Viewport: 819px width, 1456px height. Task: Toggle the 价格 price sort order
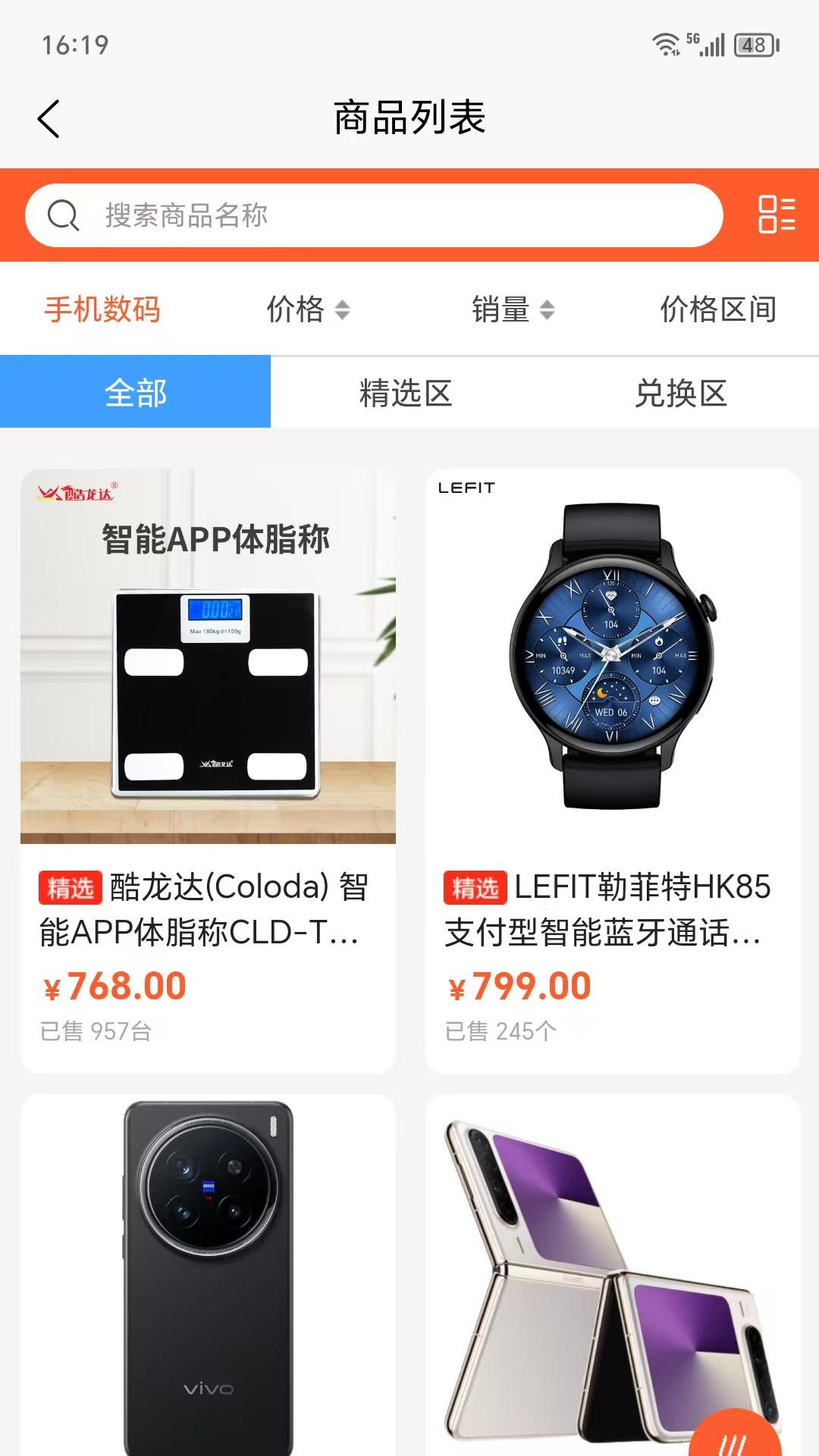pos(303,309)
